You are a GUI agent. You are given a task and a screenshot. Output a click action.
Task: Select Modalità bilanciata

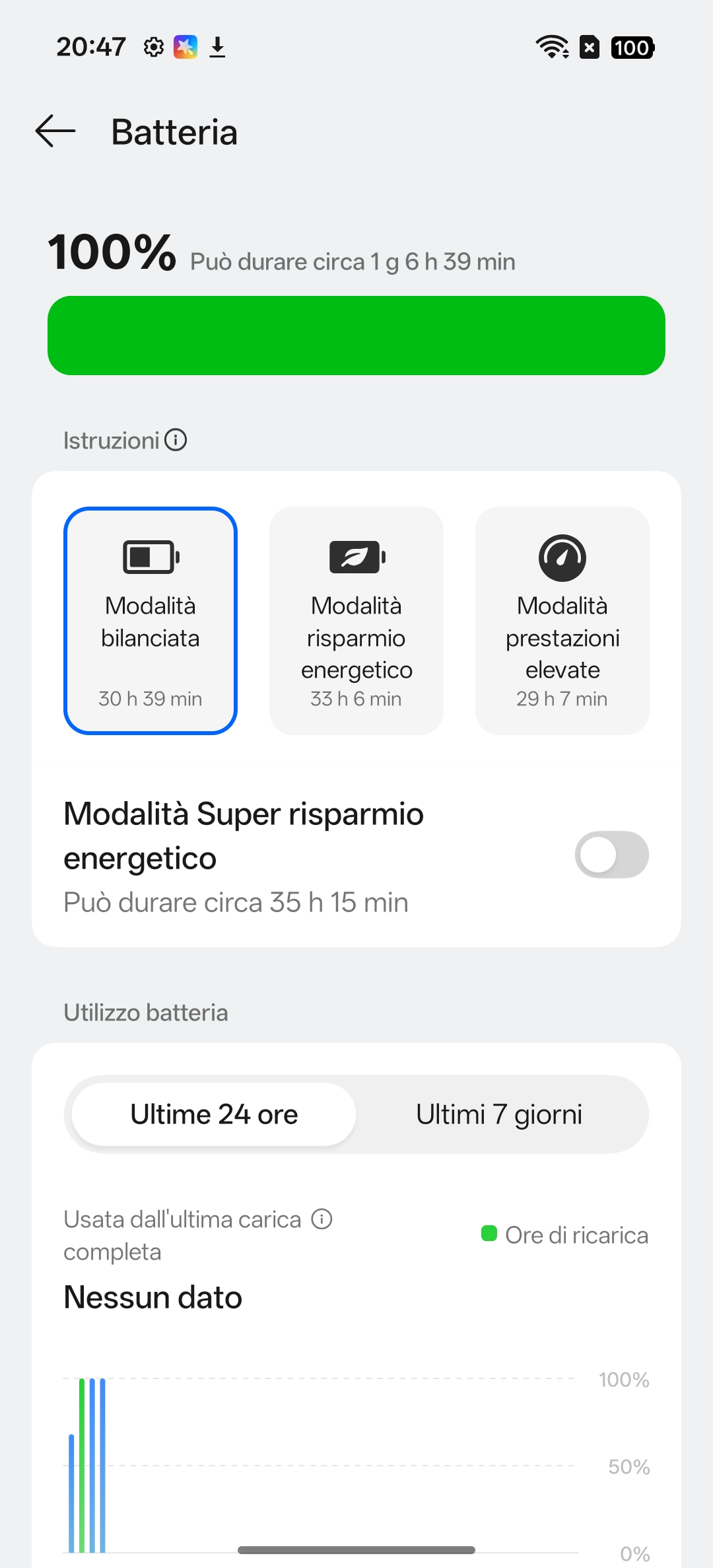151,620
